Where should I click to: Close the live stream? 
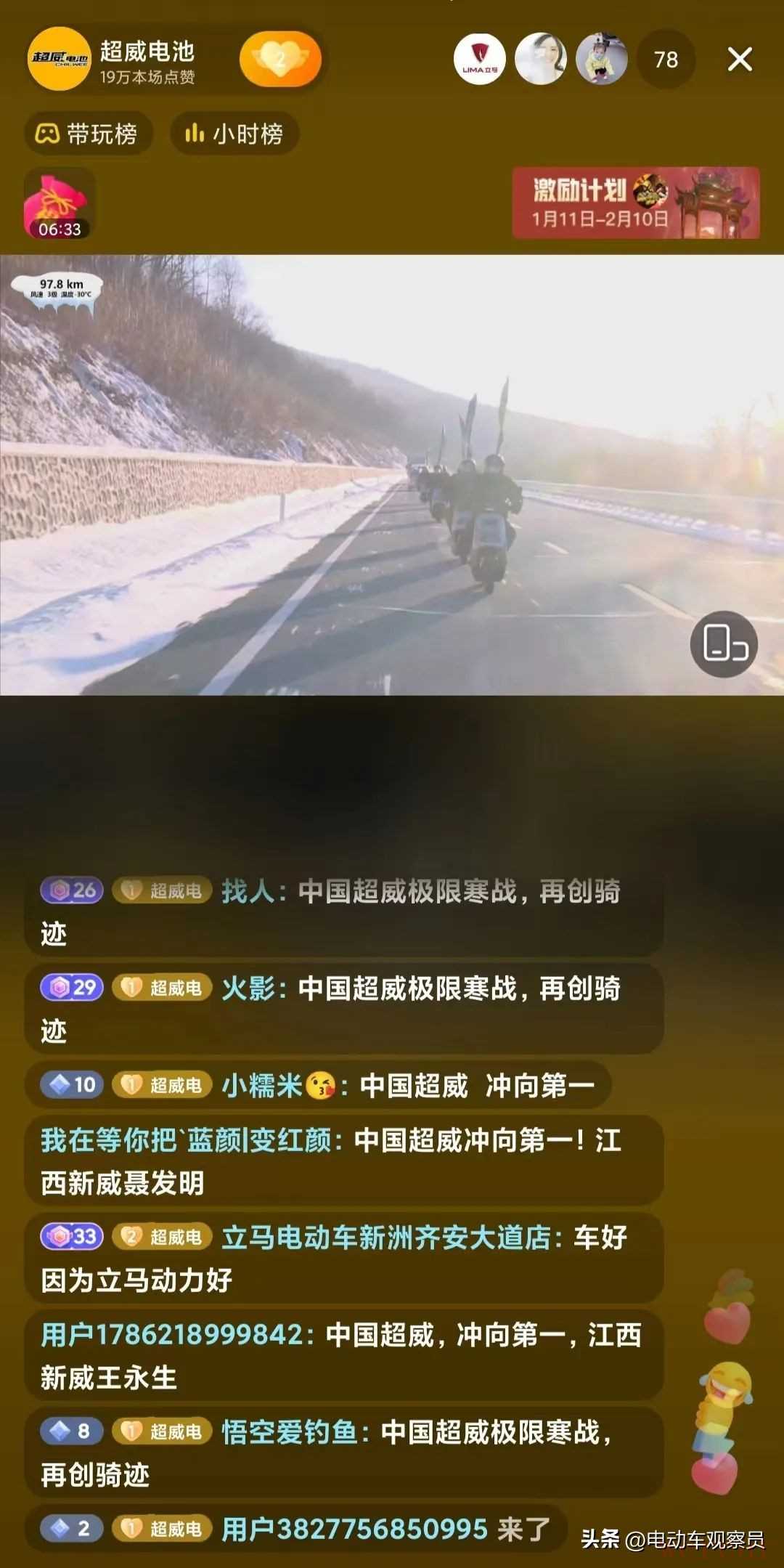(x=739, y=60)
